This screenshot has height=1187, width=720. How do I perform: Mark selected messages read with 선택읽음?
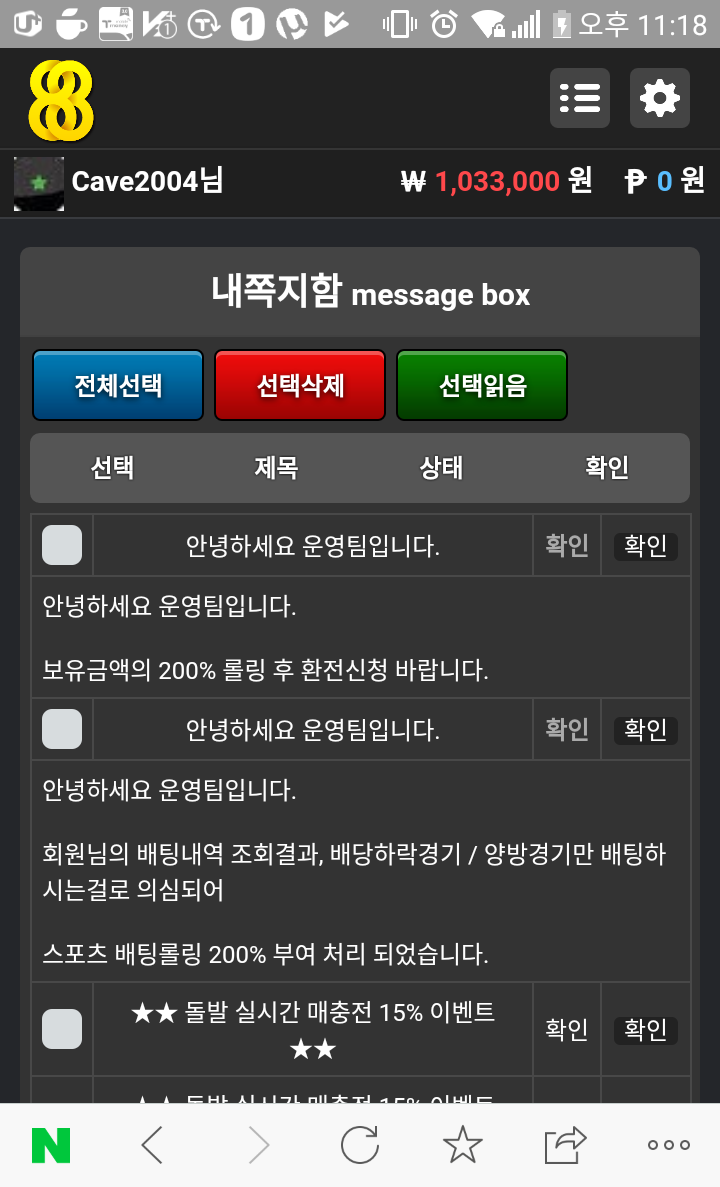(x=482, y=385)
